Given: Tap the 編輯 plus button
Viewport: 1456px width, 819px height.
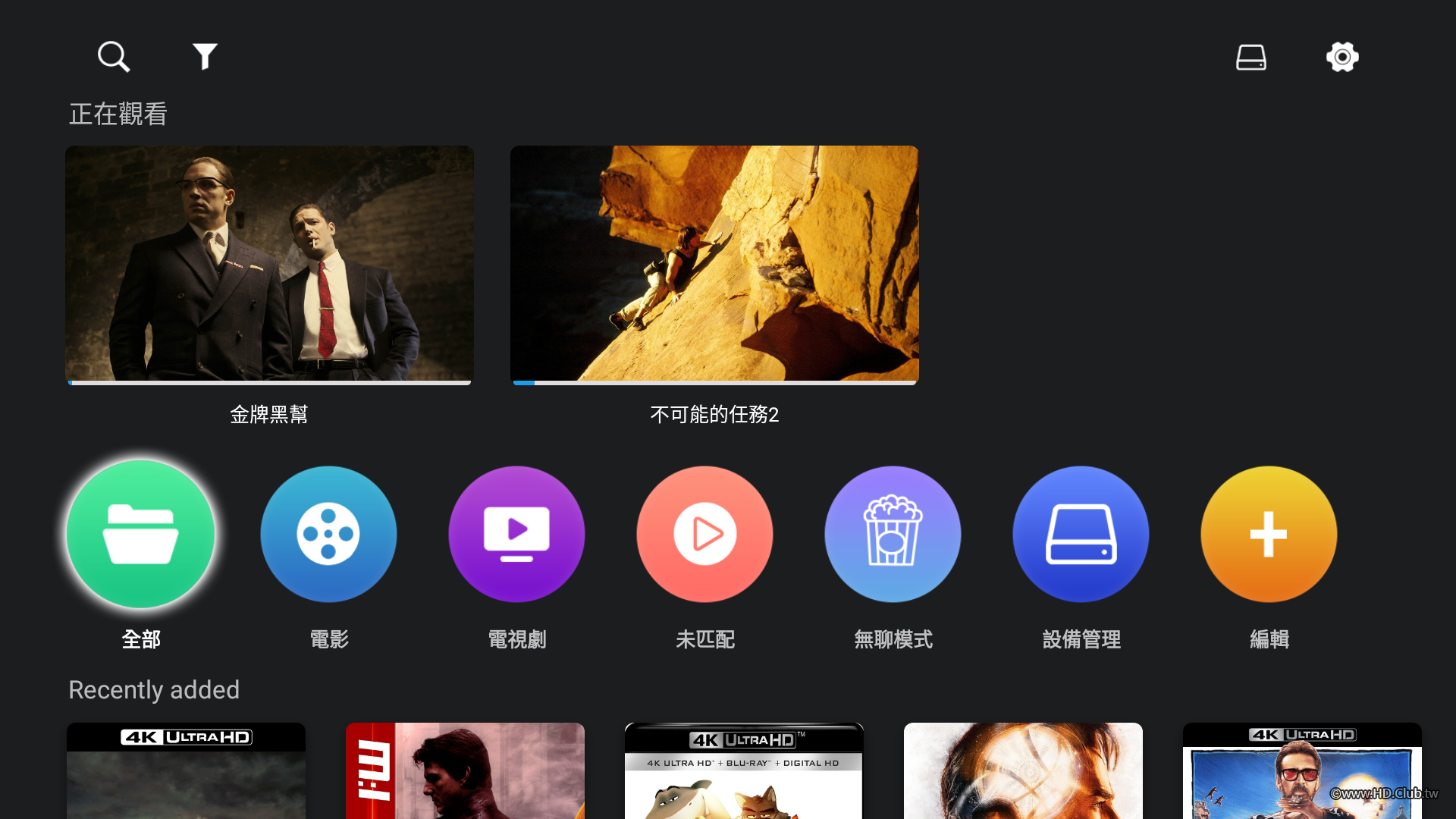Looking at the screenshot, I should coord(1269,535).
